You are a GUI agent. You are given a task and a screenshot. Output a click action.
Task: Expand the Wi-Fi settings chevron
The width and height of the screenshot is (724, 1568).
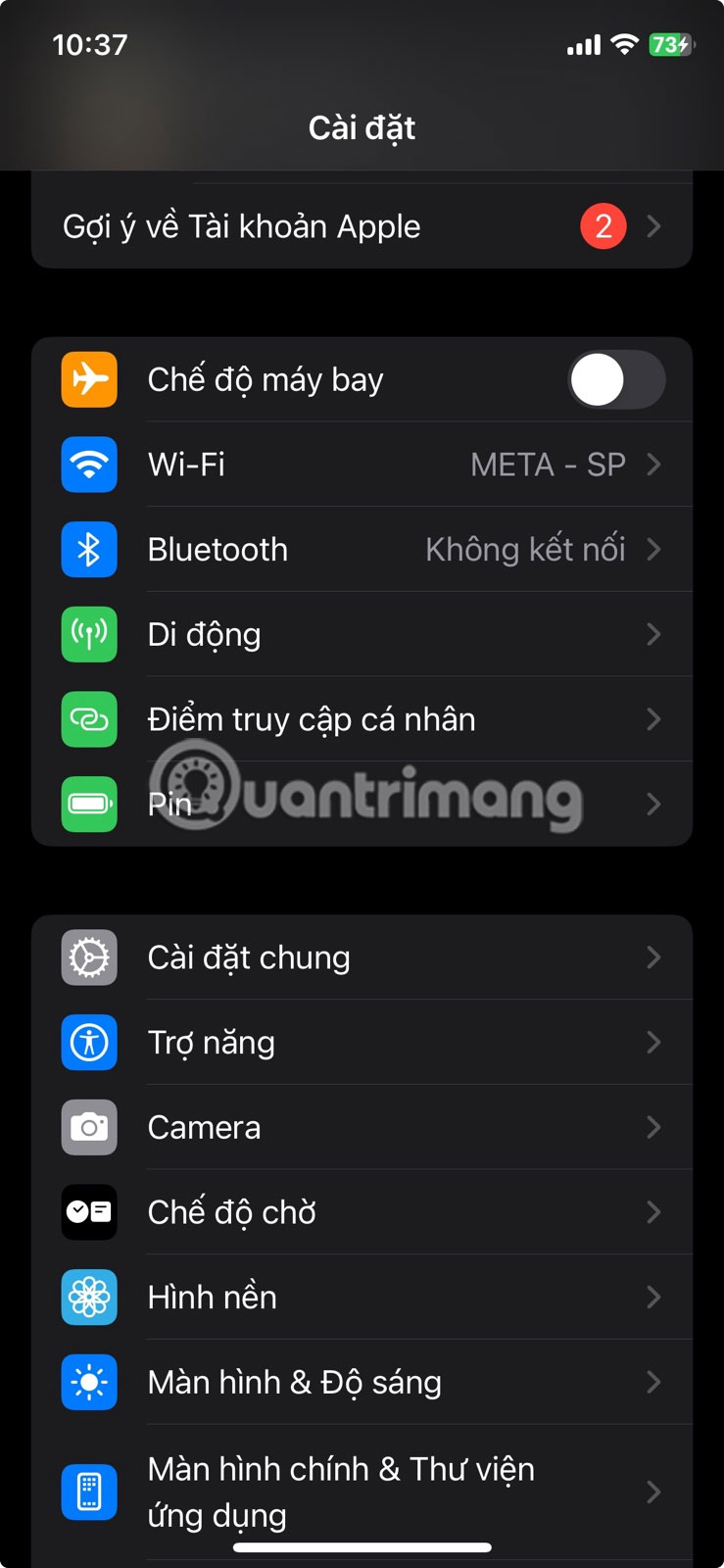(x=653, y=465)
